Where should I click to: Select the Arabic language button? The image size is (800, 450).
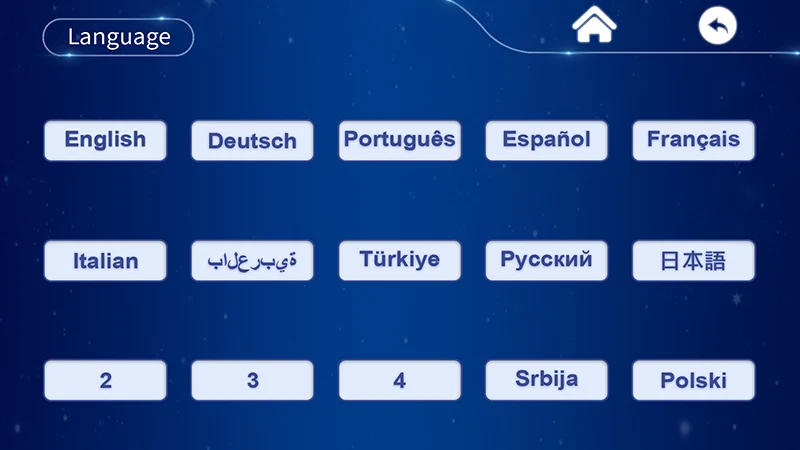(x=252, y=261)
